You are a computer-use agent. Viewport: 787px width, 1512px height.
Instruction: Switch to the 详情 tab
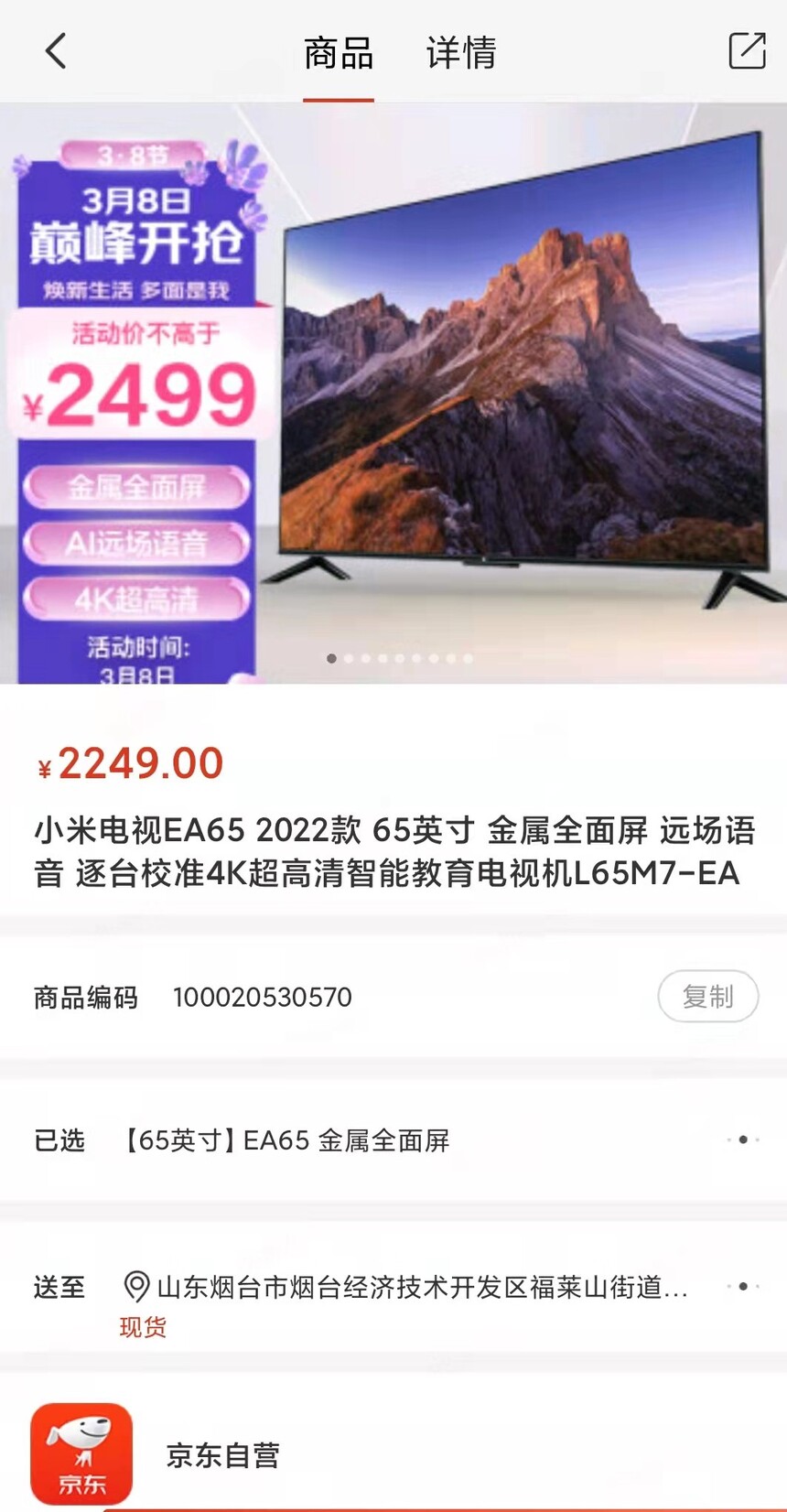(461, 52)
